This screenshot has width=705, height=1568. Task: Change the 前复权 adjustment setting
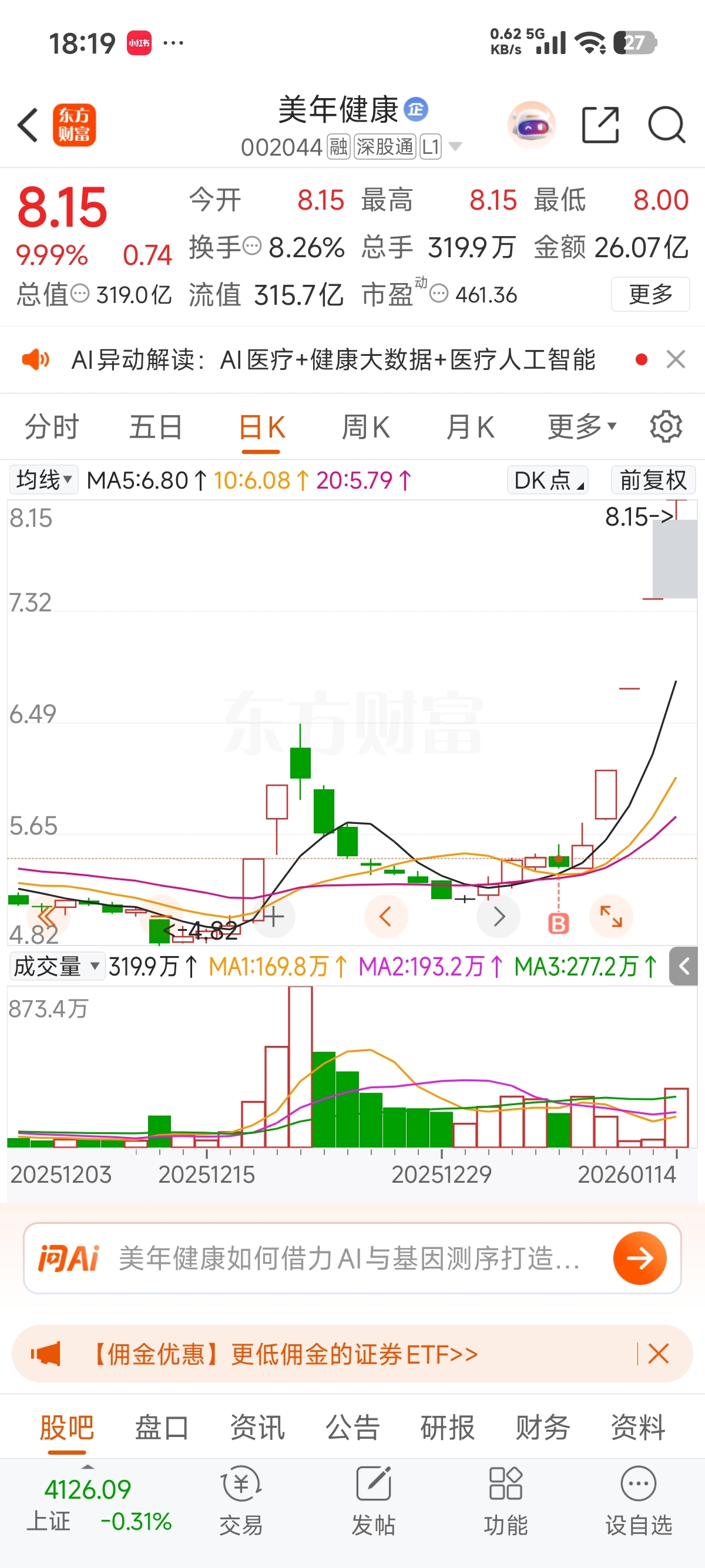653,480
